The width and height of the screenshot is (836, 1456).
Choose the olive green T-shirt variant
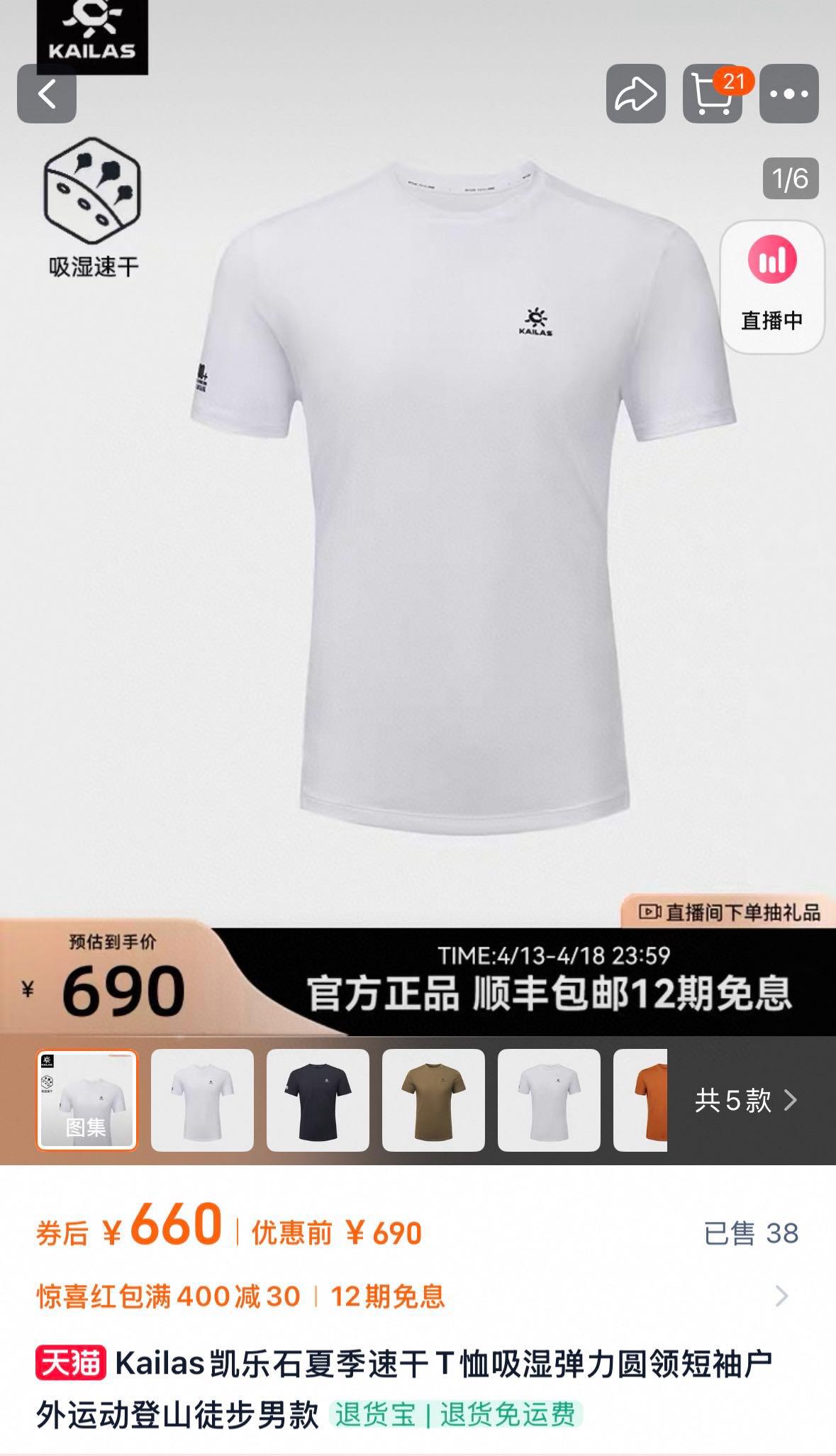(x=433, y=1100)
